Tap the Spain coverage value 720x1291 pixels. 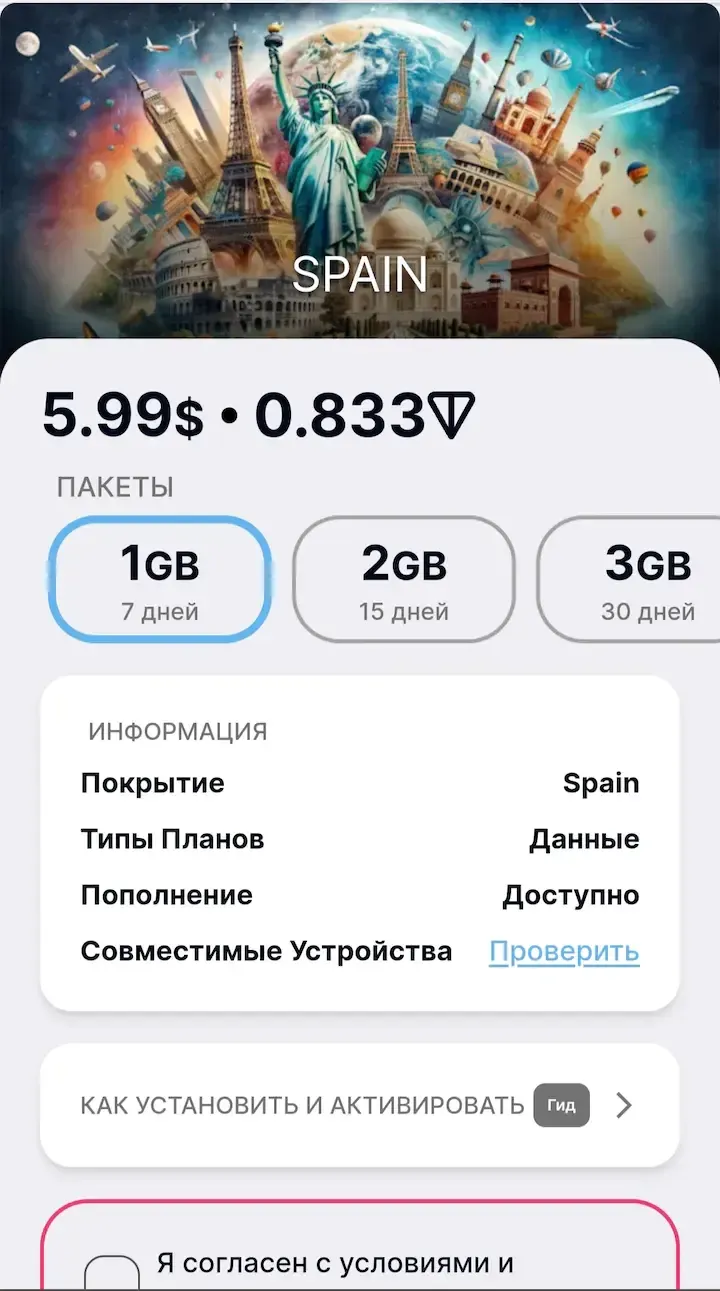point(601,783)
